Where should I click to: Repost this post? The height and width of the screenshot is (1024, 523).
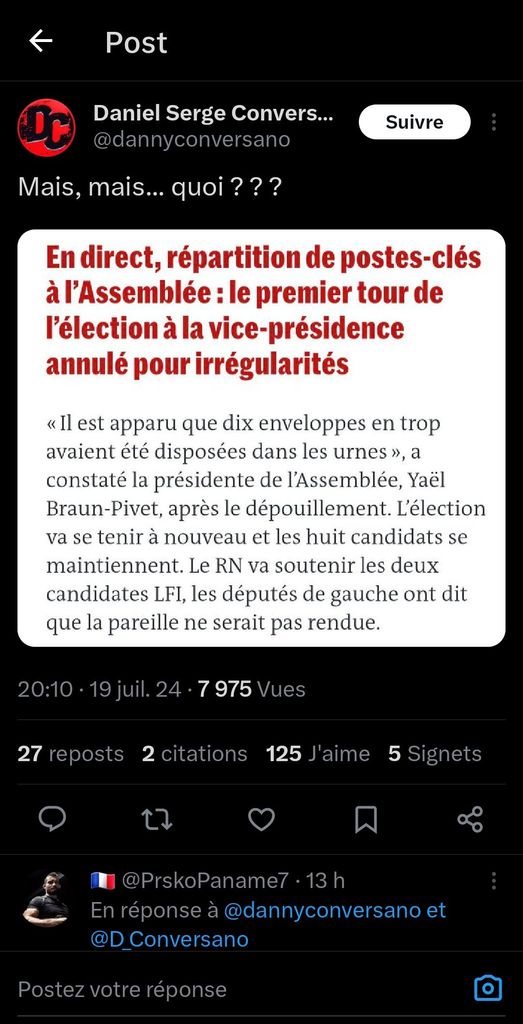157,819
